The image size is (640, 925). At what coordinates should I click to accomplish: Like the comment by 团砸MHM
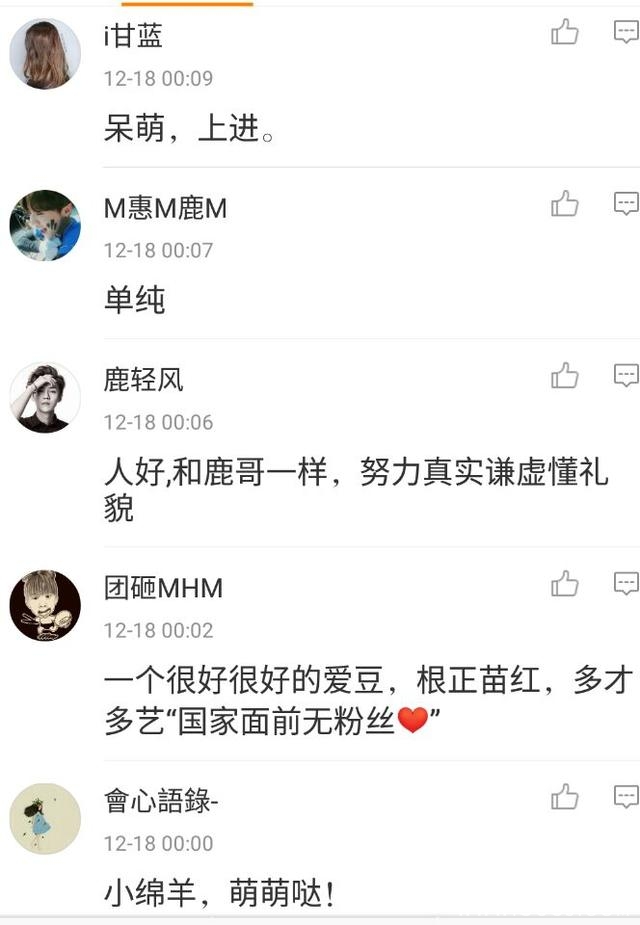(565, 583)
